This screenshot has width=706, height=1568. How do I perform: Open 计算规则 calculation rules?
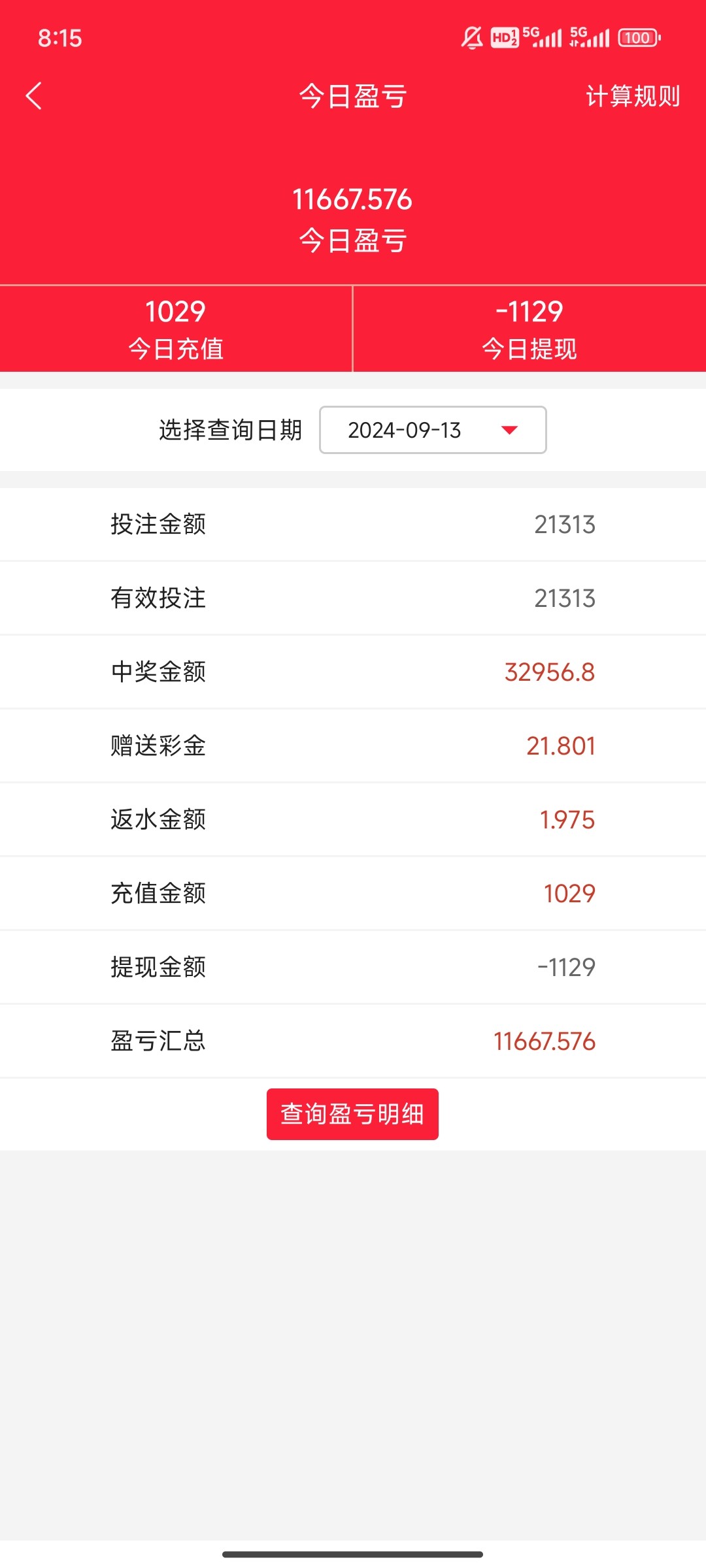(x=632, y=96)
